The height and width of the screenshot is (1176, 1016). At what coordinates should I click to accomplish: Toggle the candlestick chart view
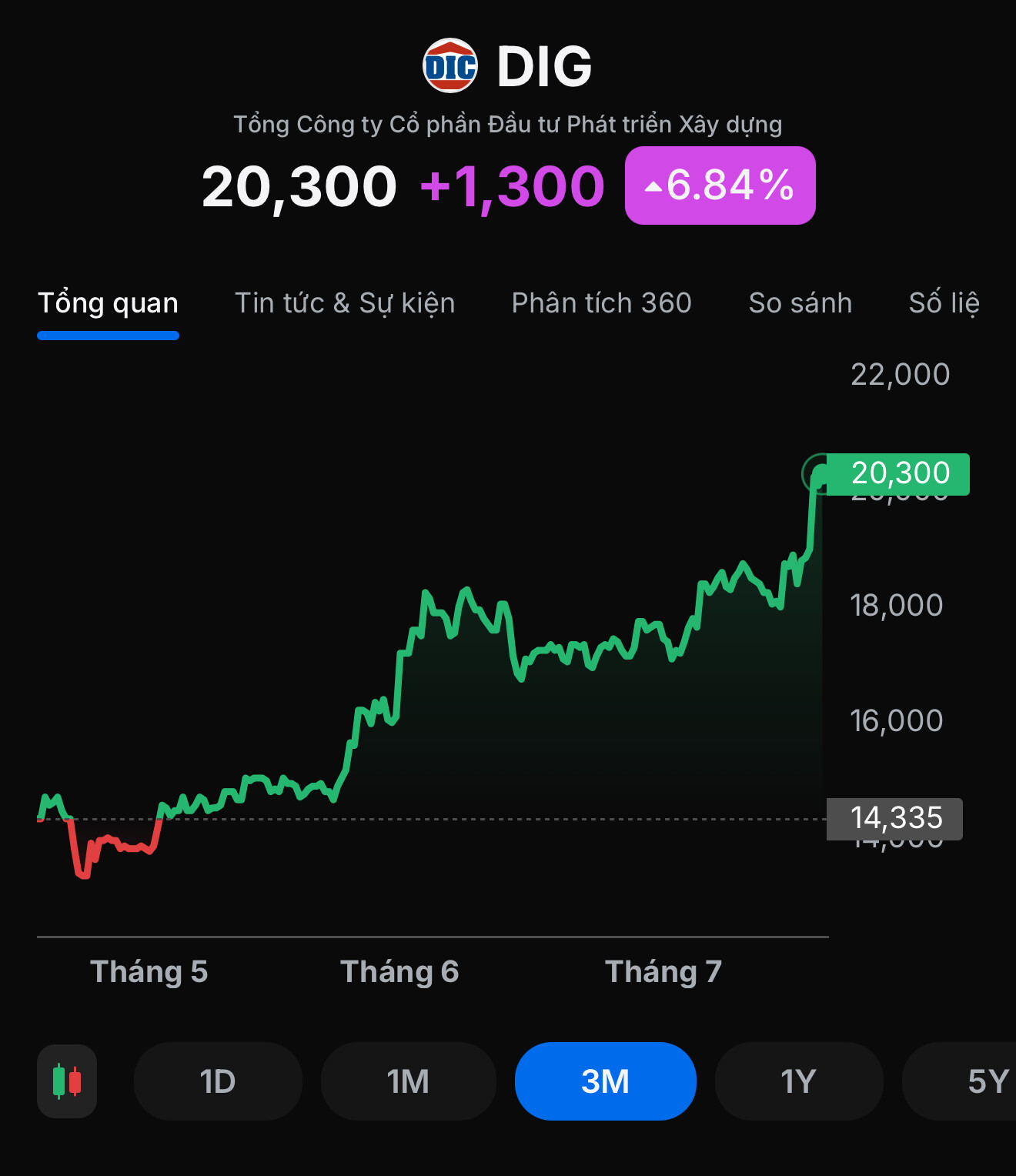[x=67, y=1081]
